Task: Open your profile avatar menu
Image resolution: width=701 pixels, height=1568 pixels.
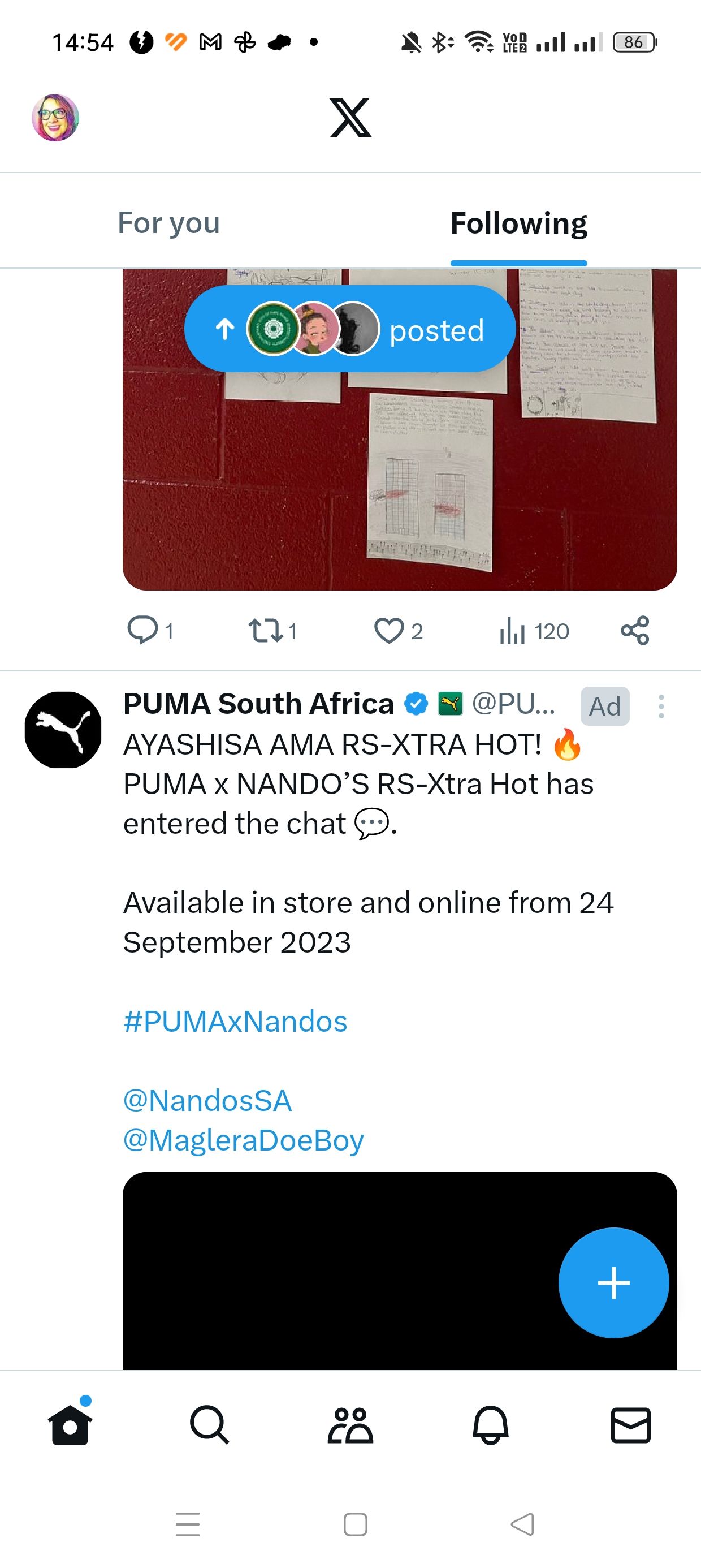Action: (55, 118)
